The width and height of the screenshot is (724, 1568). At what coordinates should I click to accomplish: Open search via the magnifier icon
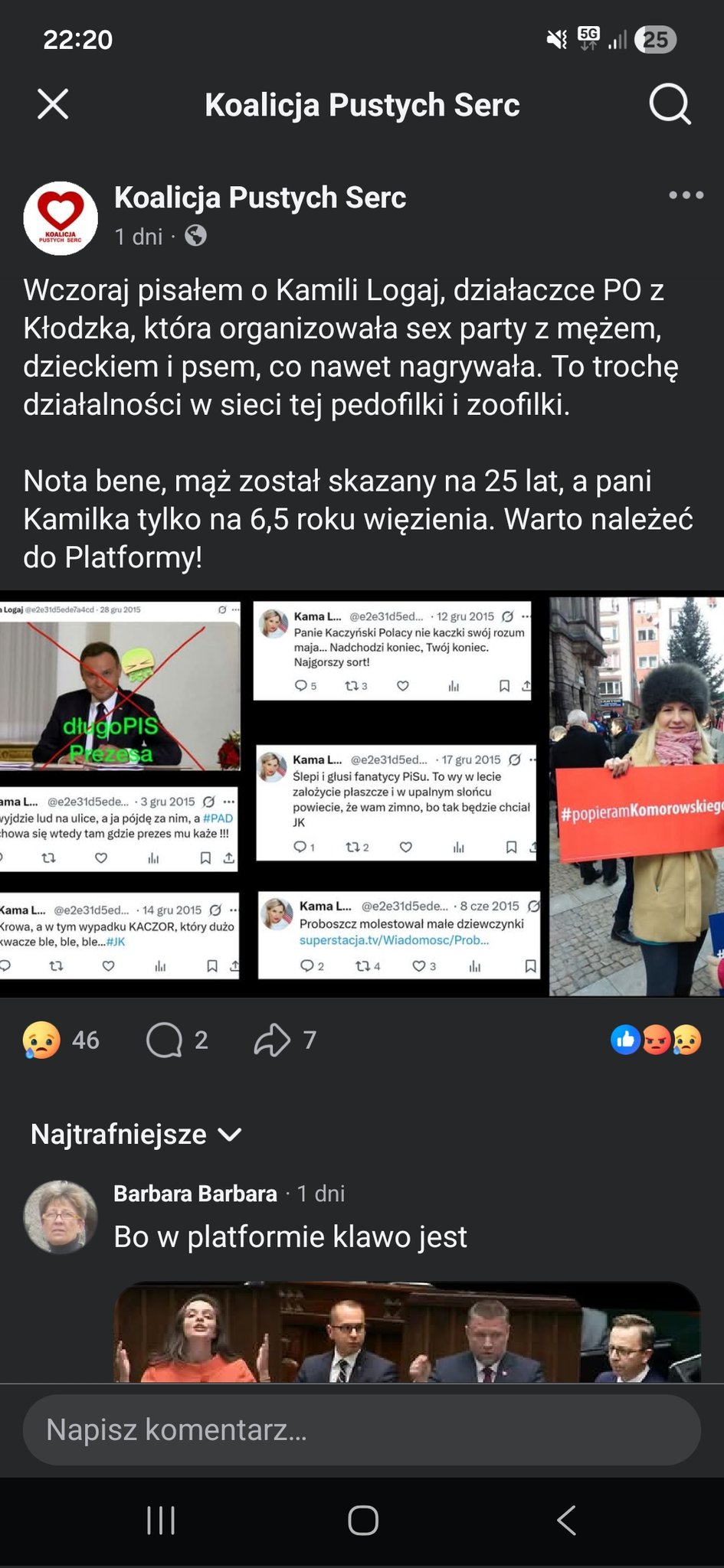point(670,104)
